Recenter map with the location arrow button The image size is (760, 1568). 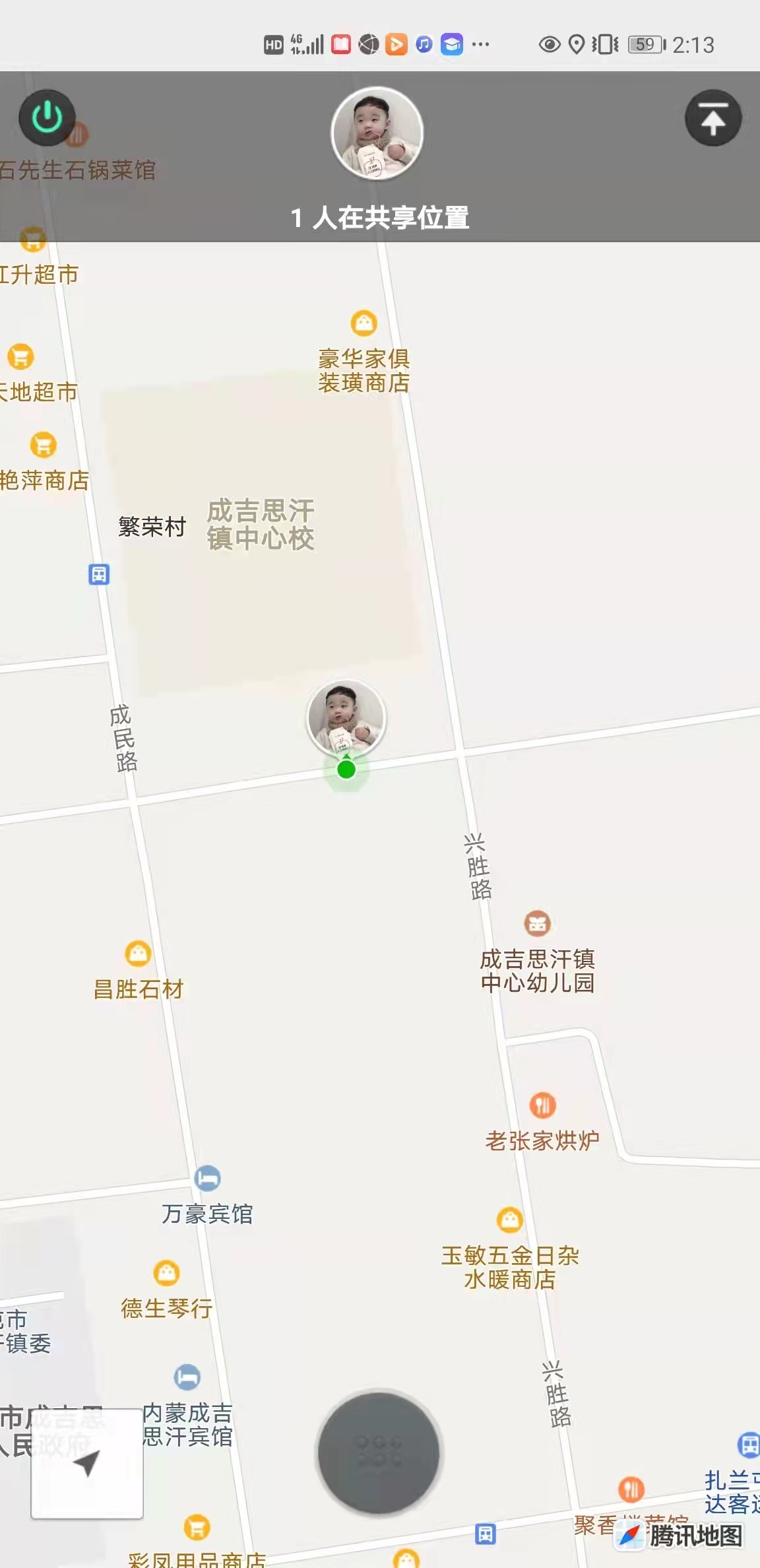click(x=86, y=1463)
